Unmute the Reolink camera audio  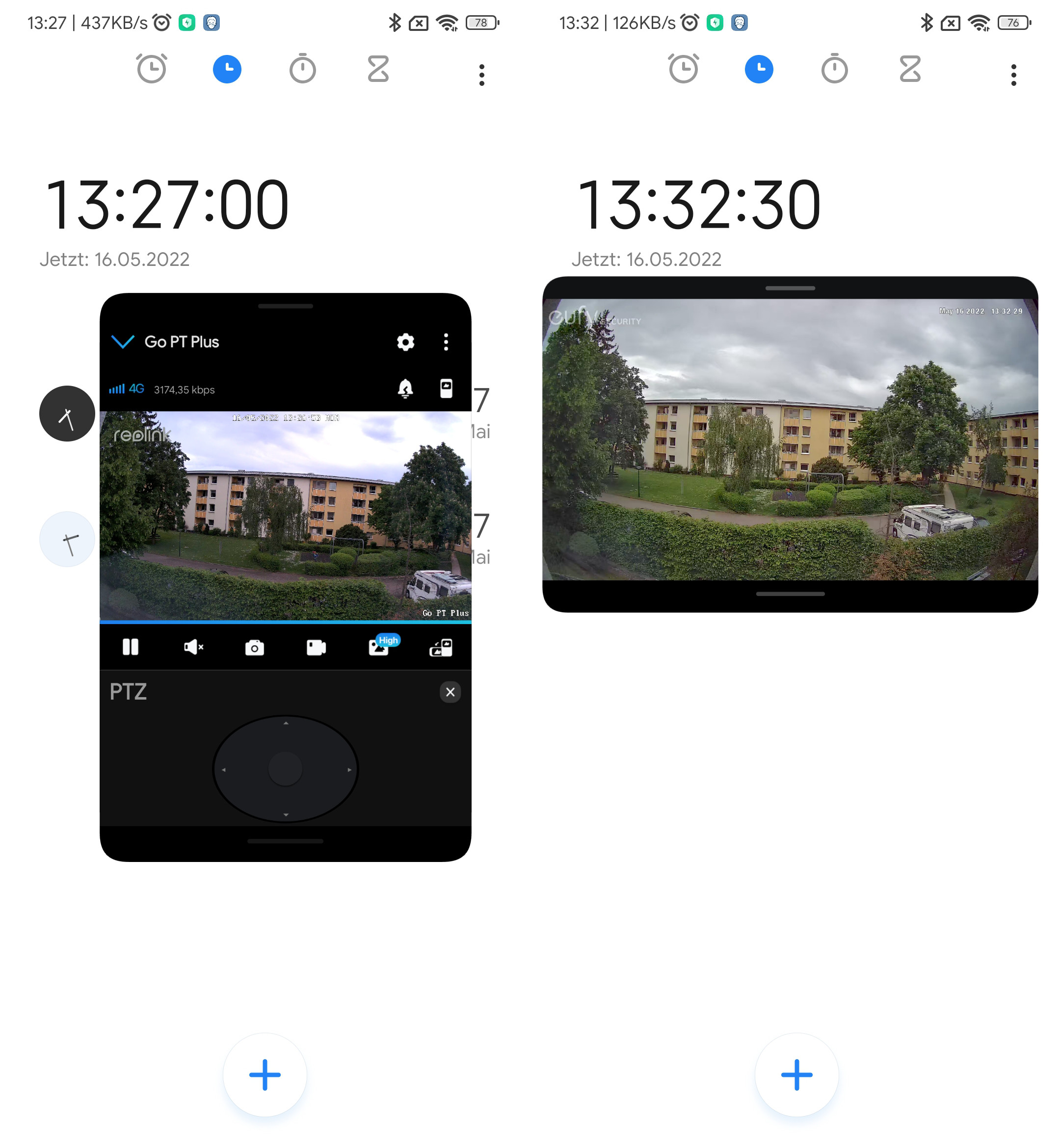(193, 647)
